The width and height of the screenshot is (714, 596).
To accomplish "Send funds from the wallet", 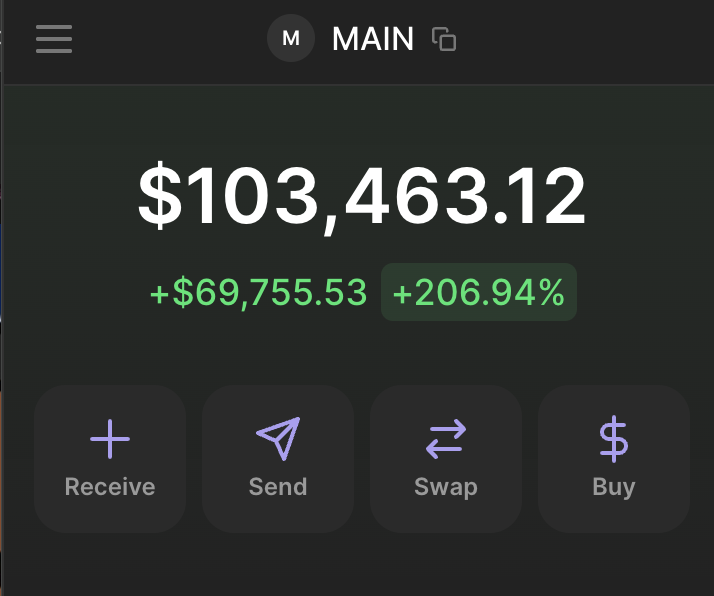I will click(x=278, y=458).
